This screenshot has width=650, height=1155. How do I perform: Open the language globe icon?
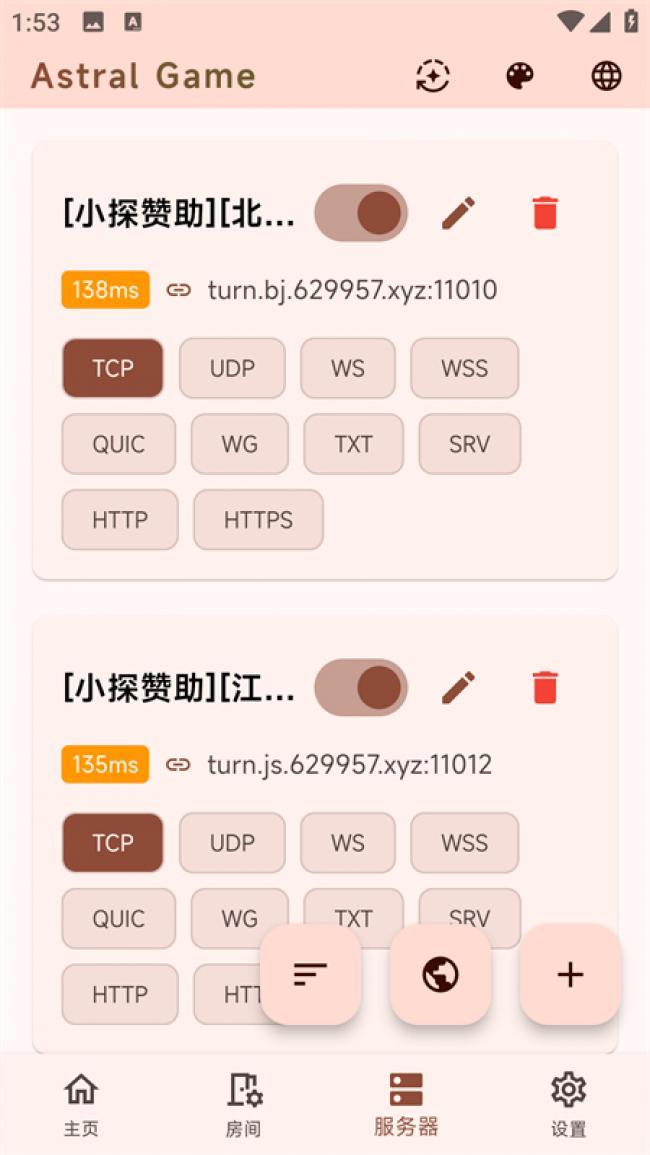click(x=606, y=76)
